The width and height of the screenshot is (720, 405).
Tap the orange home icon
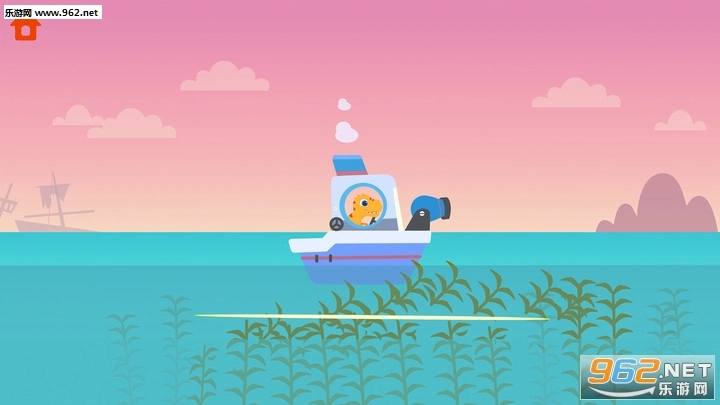click(x=26, y=30)
